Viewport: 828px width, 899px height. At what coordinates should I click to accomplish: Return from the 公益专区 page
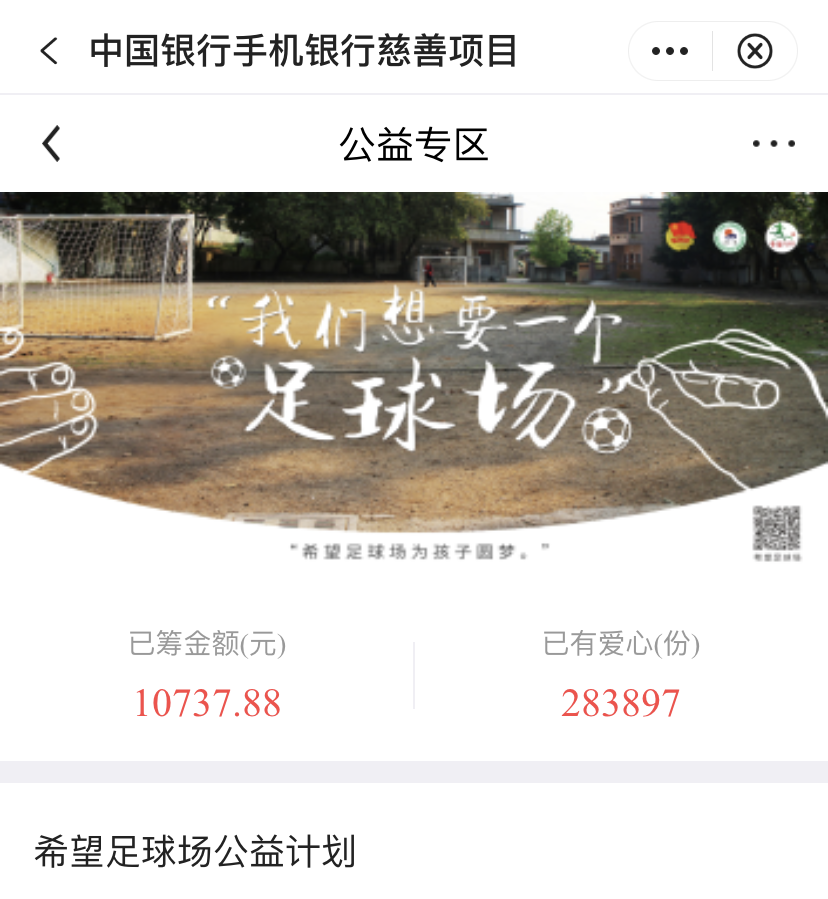pyautogui.click(x=52, y=144)
